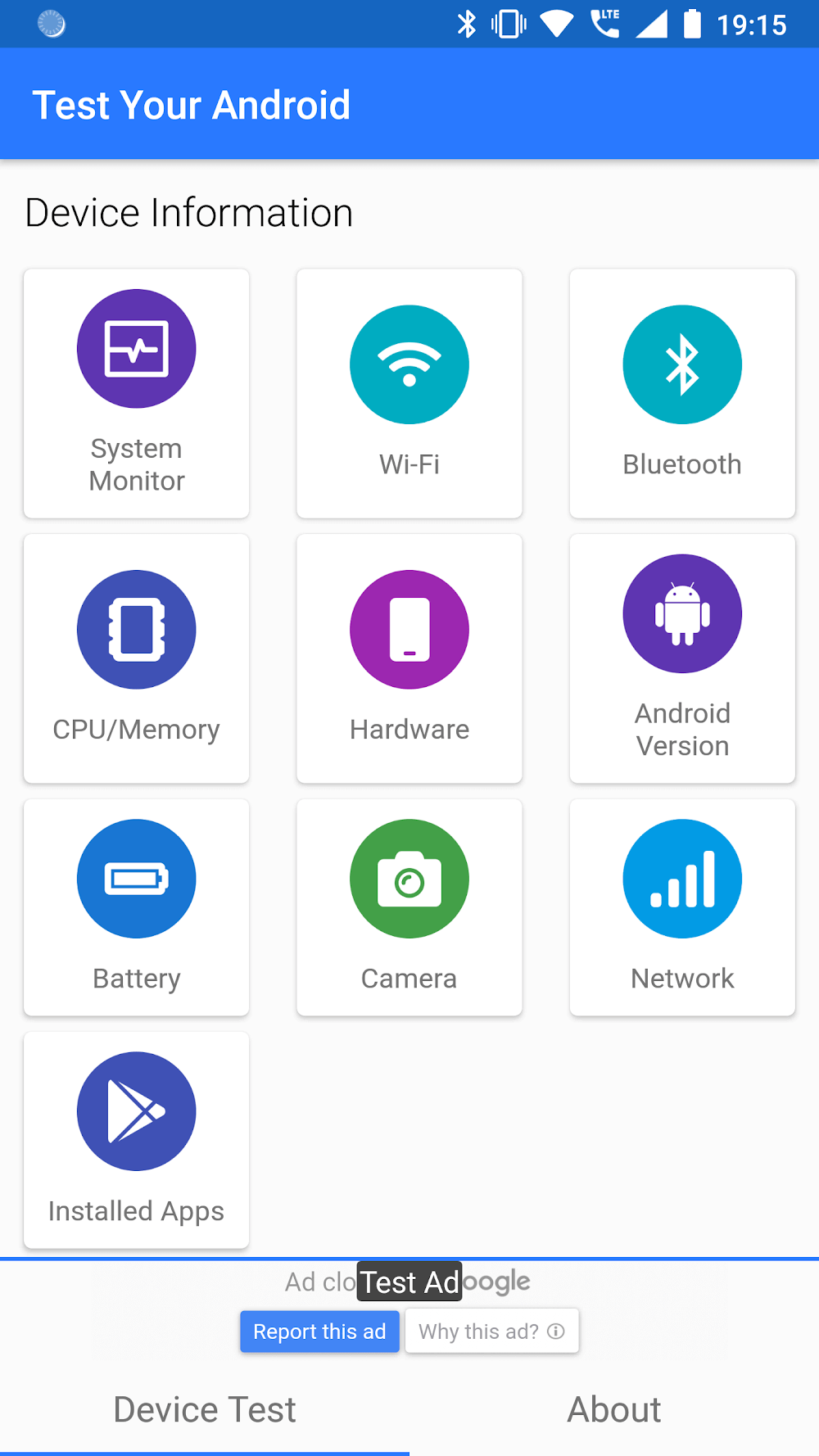Open Wi-Fi information

click(x=409, y=393)
